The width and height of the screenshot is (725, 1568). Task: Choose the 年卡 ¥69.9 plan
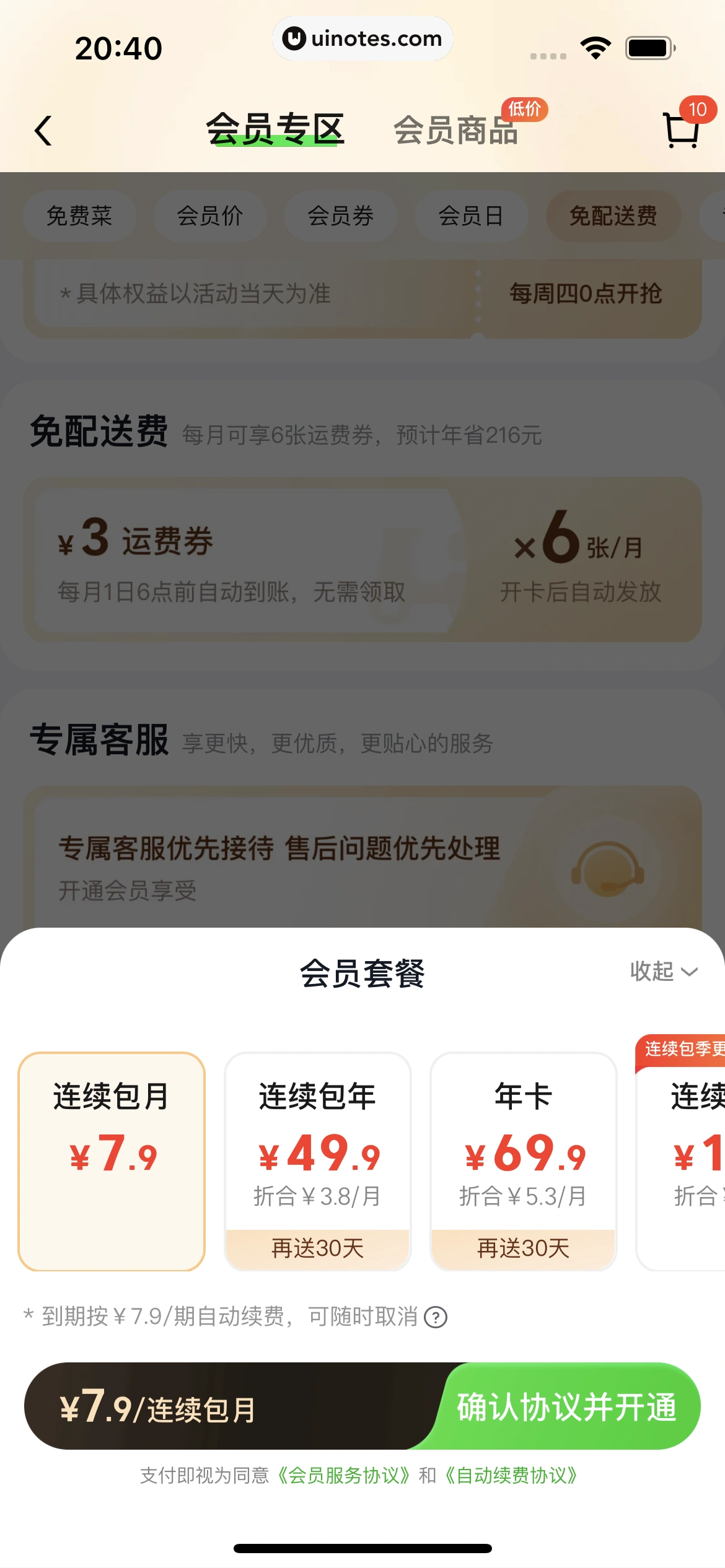(x=524, y=1161)
